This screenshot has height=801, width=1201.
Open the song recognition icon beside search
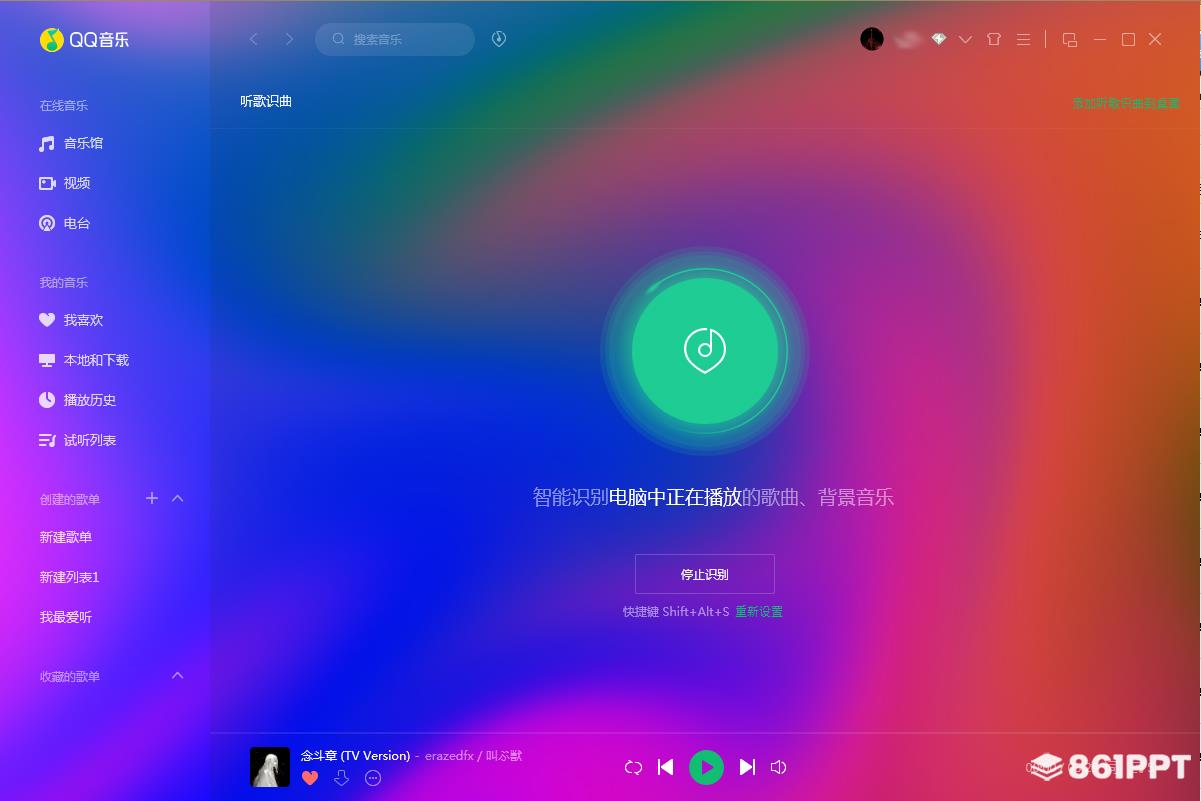click(499, 39)
